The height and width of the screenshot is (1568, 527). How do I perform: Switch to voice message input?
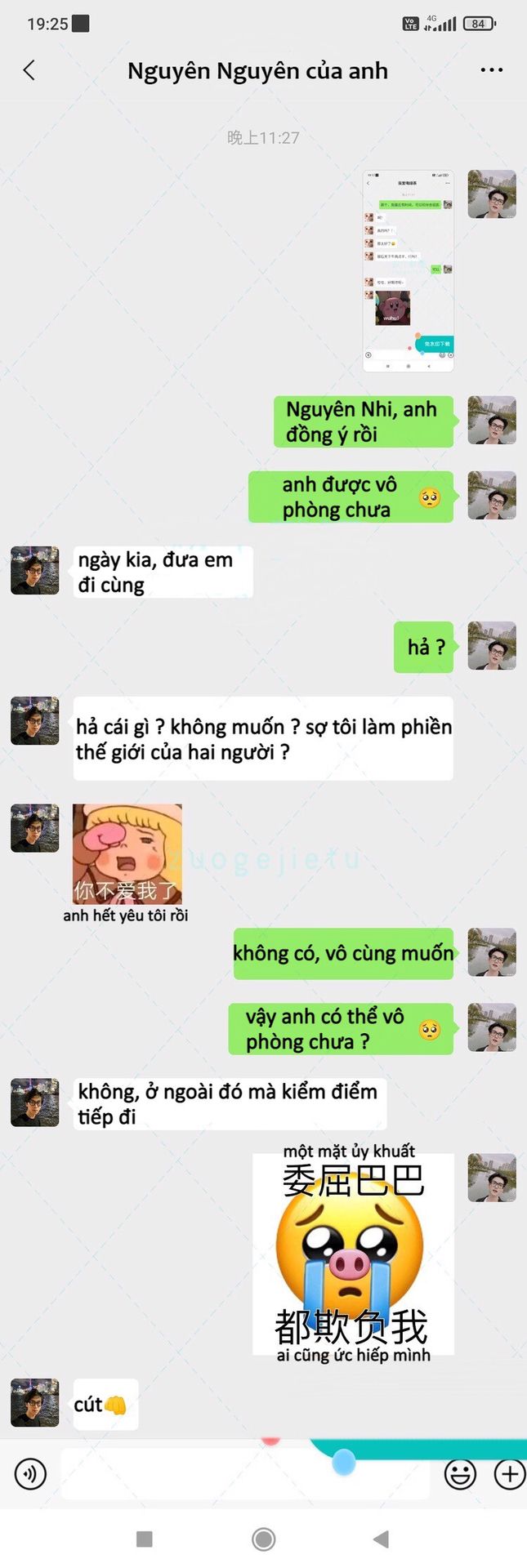[31, 1473]
